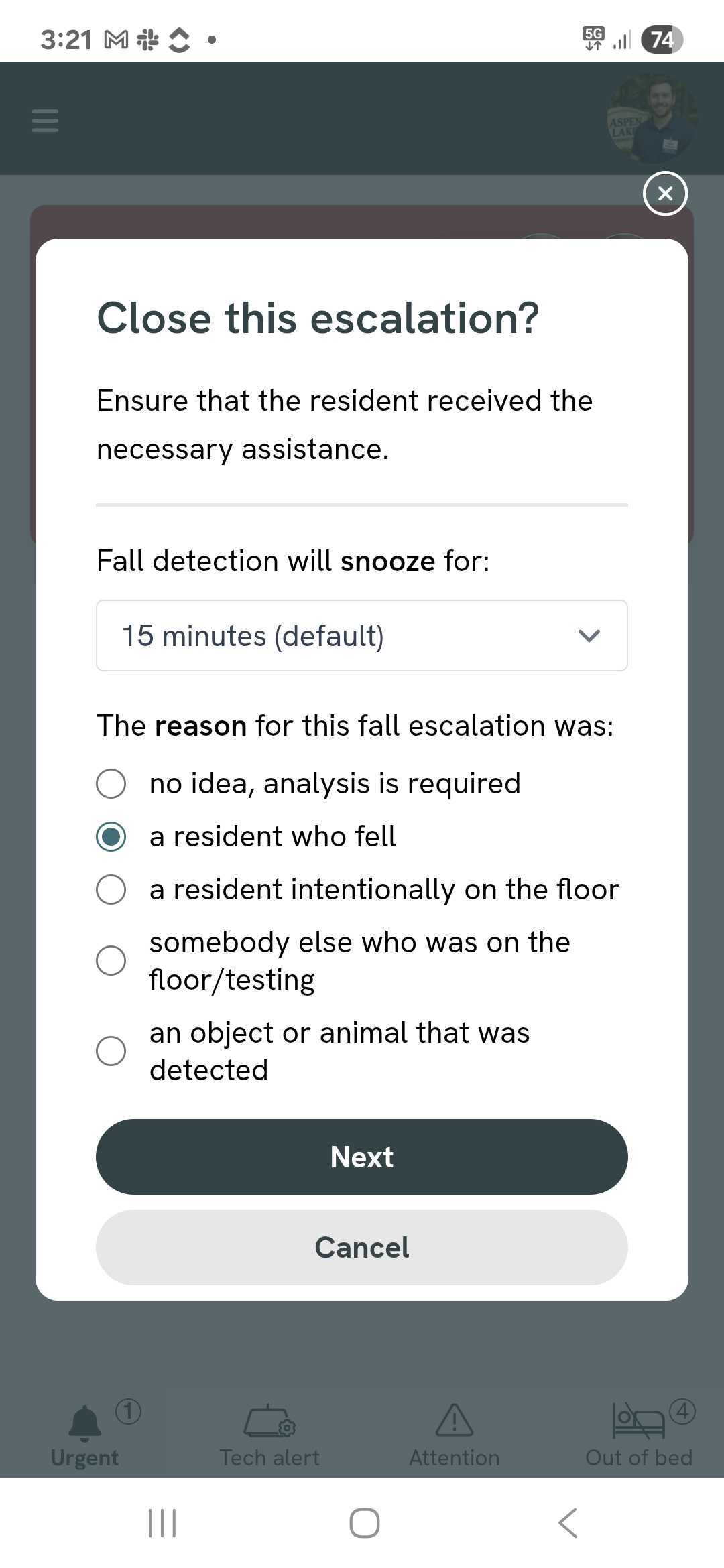The height and width of the screenshot is (1568, 724).
Task: Cancel closing the escalation
Action: [362, 1247]
